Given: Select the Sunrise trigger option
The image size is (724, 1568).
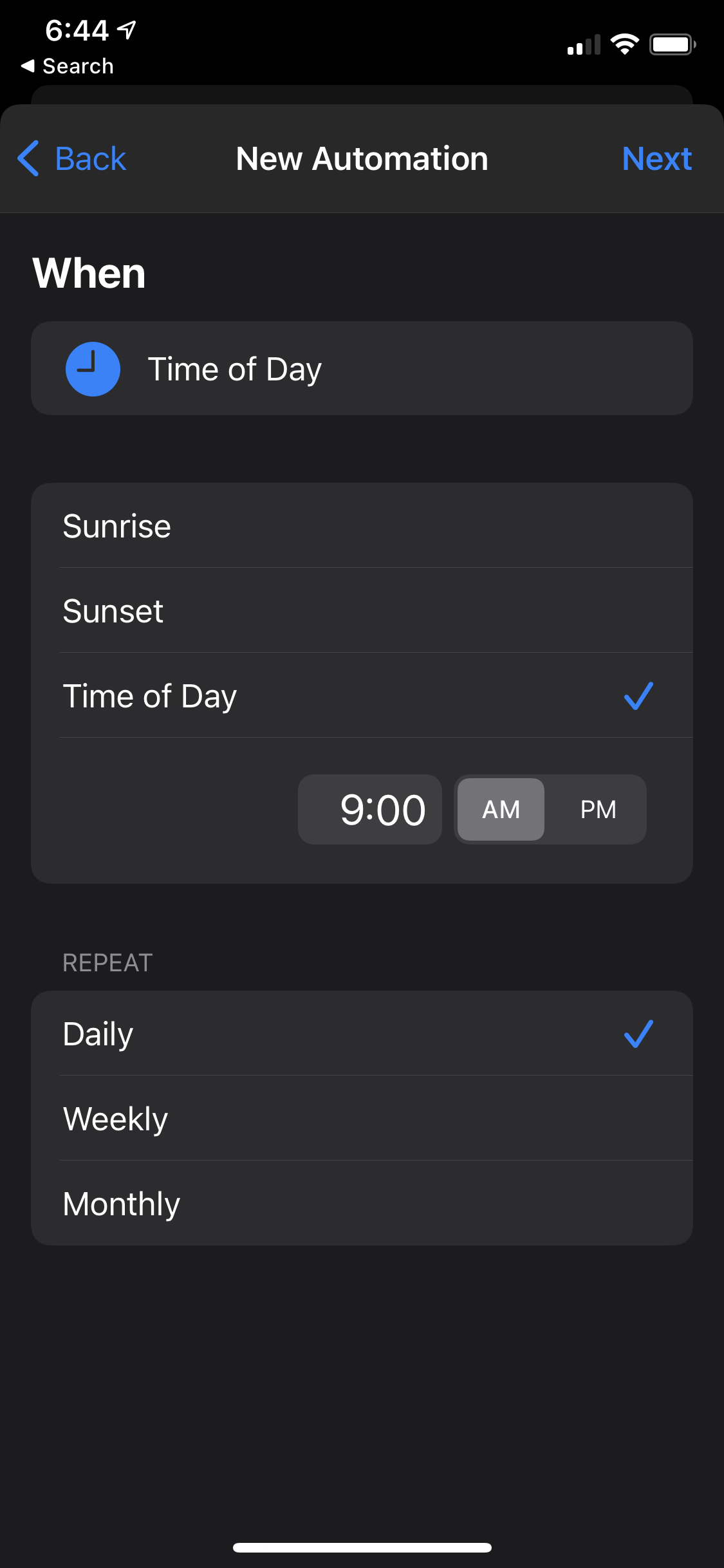Looking at the screenshot, I should 362,525.
